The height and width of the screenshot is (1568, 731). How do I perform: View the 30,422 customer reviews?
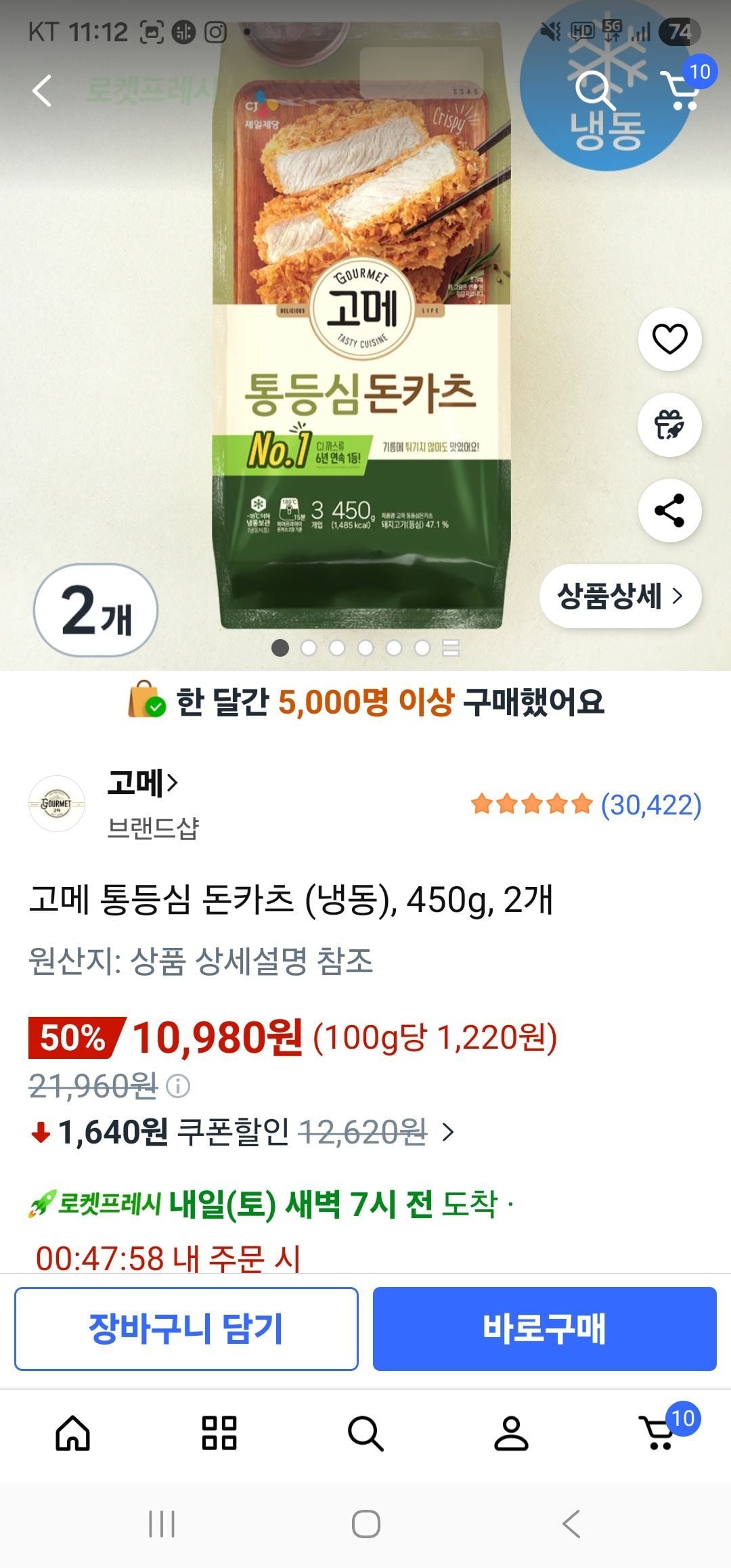pos(651,804)
